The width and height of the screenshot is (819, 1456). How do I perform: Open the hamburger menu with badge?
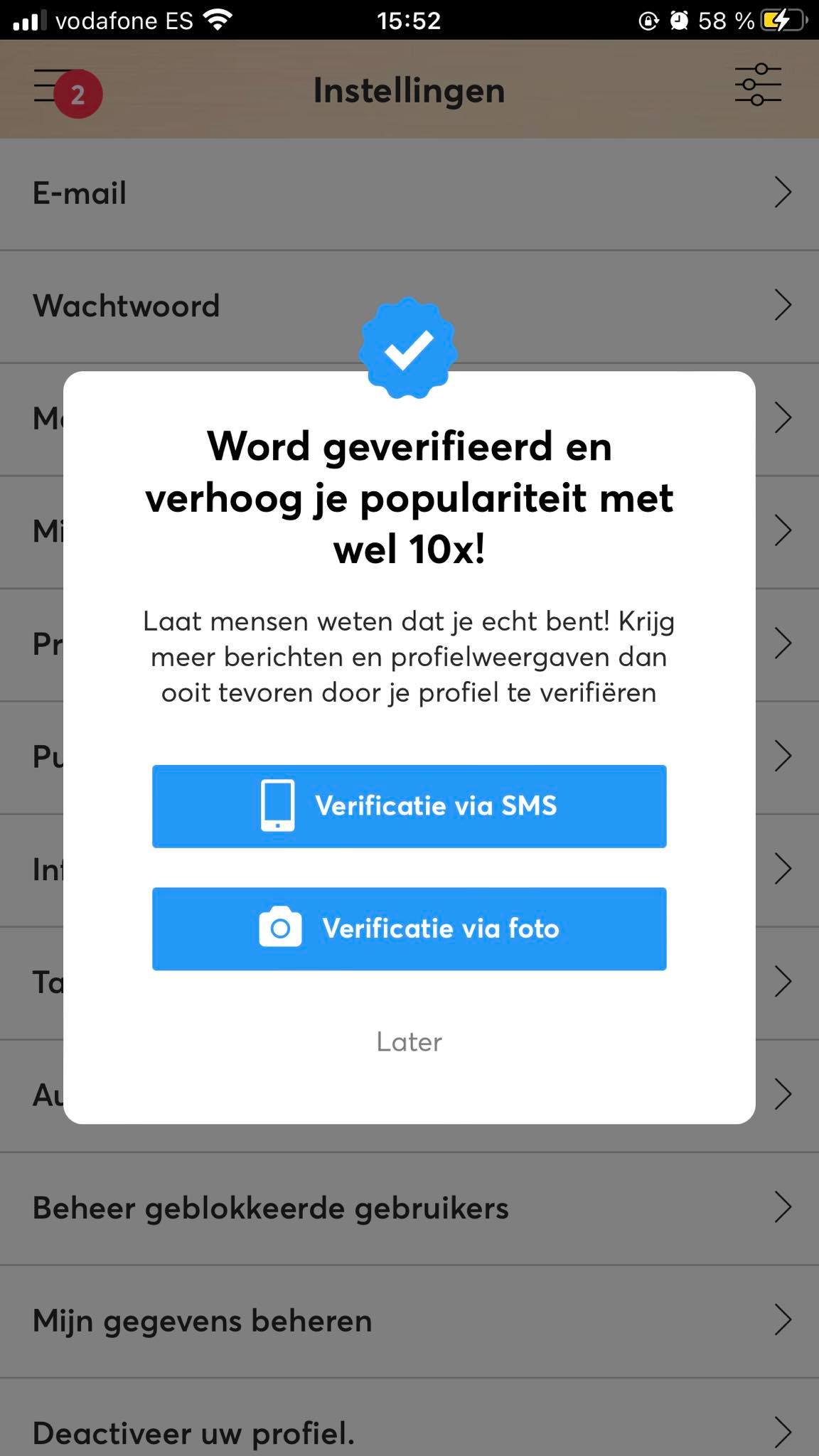68,92
